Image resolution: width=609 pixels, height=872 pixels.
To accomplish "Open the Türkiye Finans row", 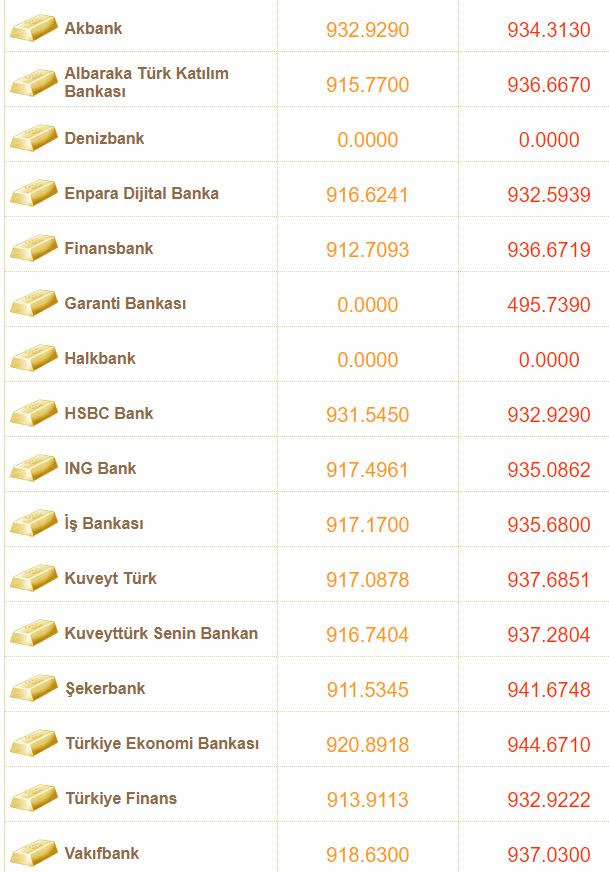I will 121,799.
